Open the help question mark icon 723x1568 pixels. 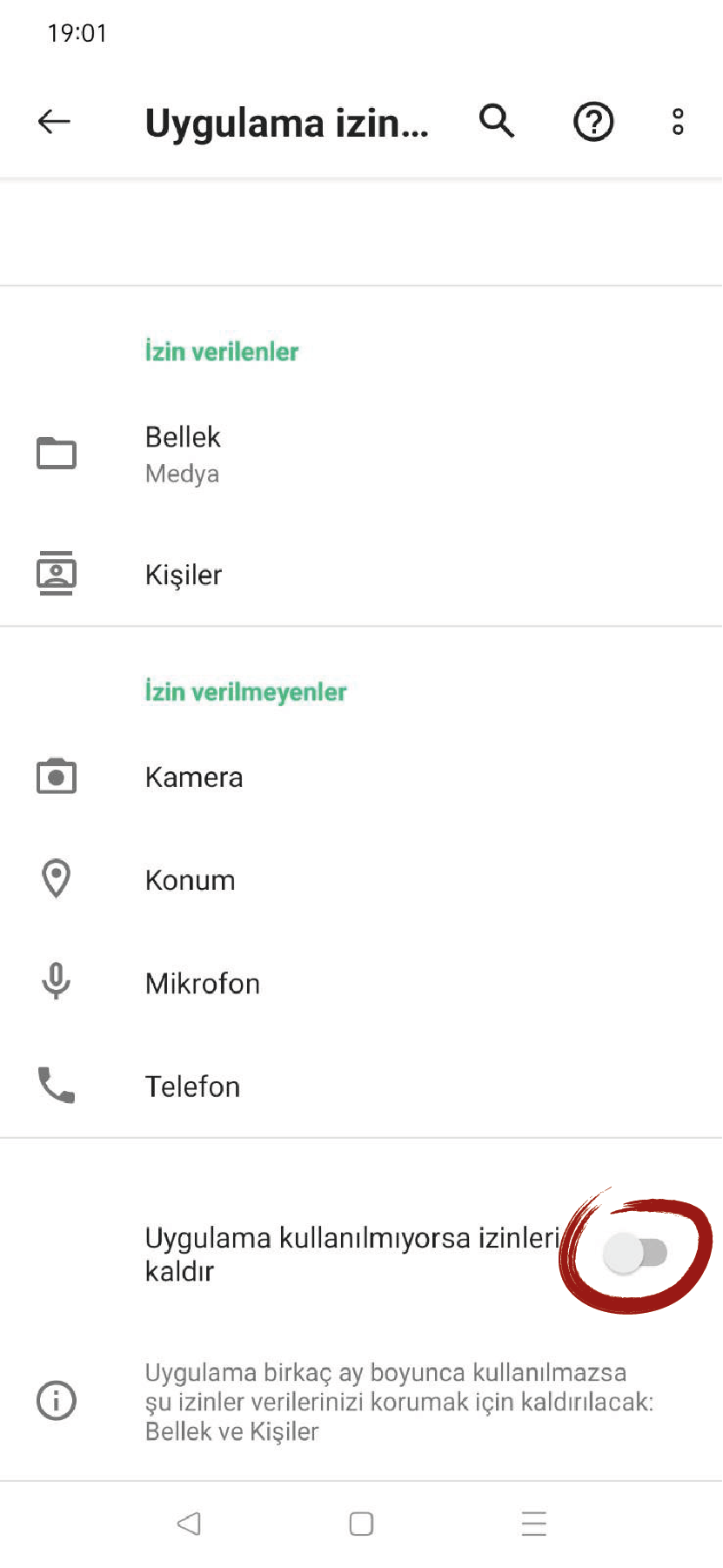[x=593, y=122]
